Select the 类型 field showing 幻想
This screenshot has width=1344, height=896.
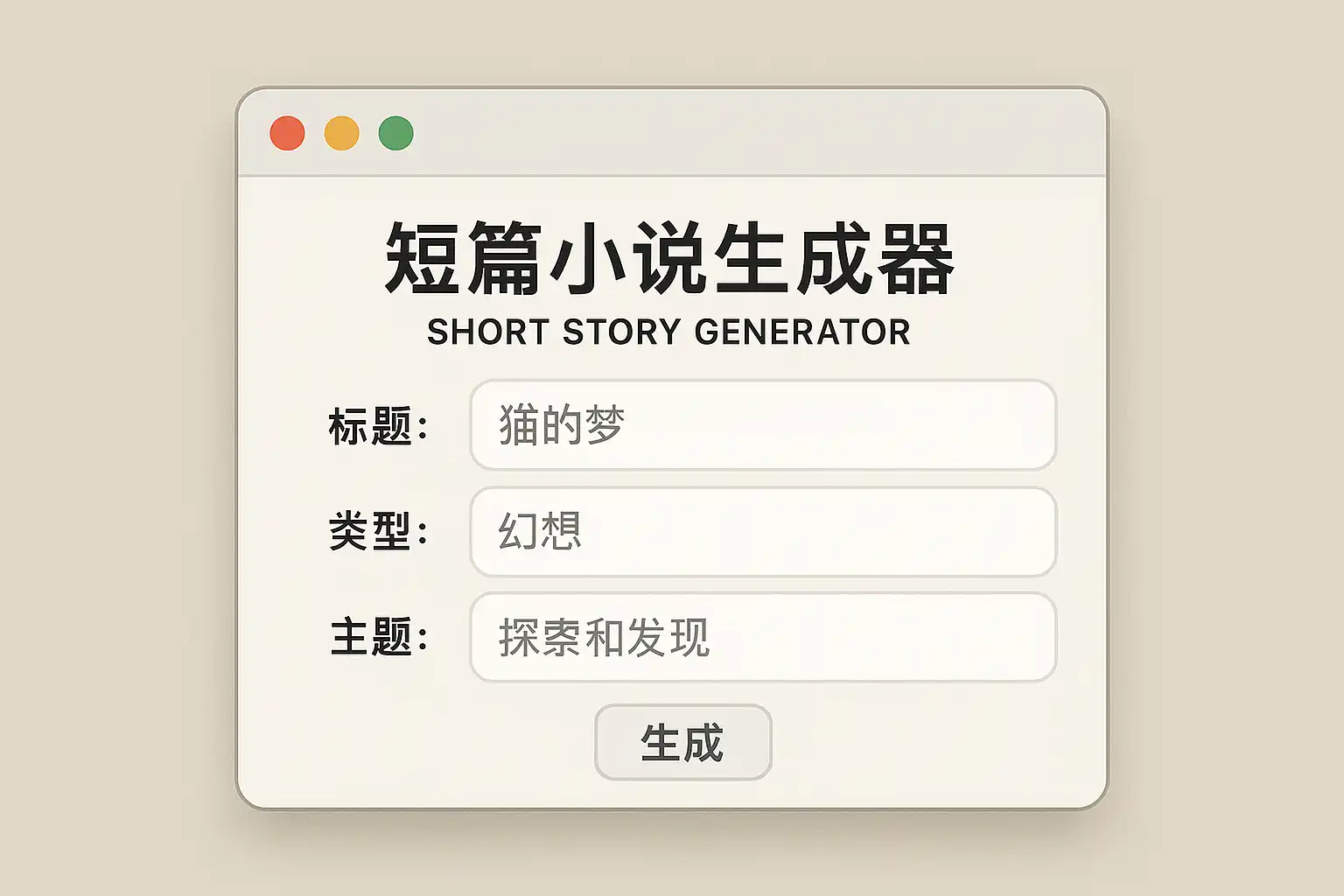[763, 531]
